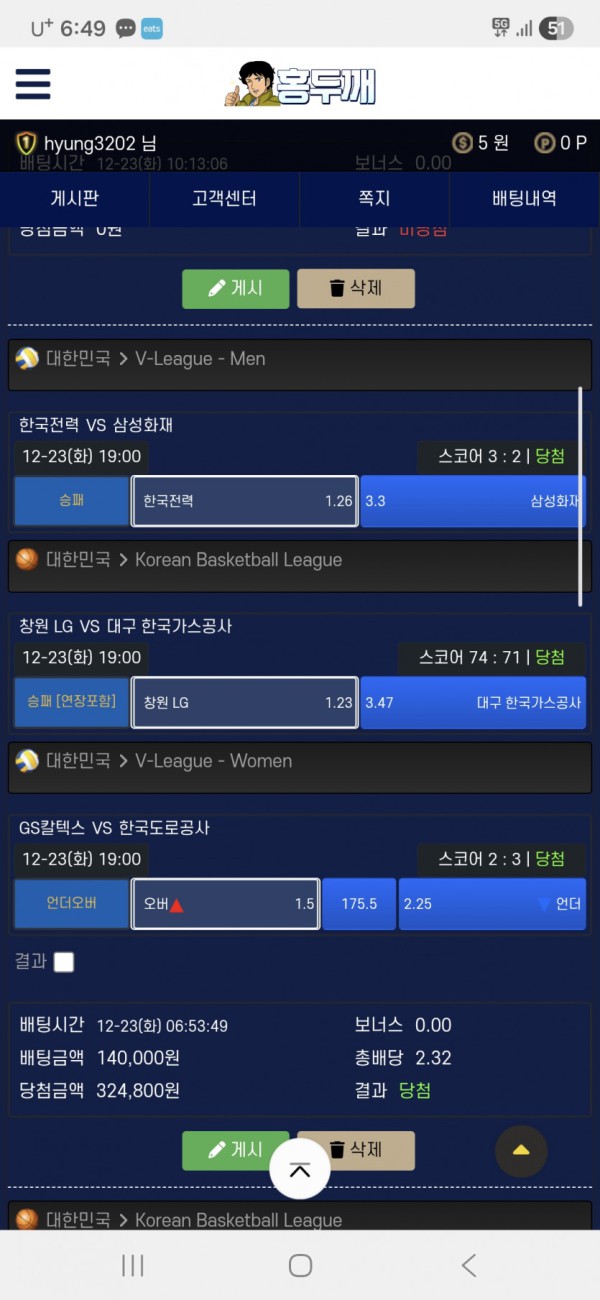Select 오버 1.5 odds cell
Screen dimensions: 600x1300
[x=226, y=904]
